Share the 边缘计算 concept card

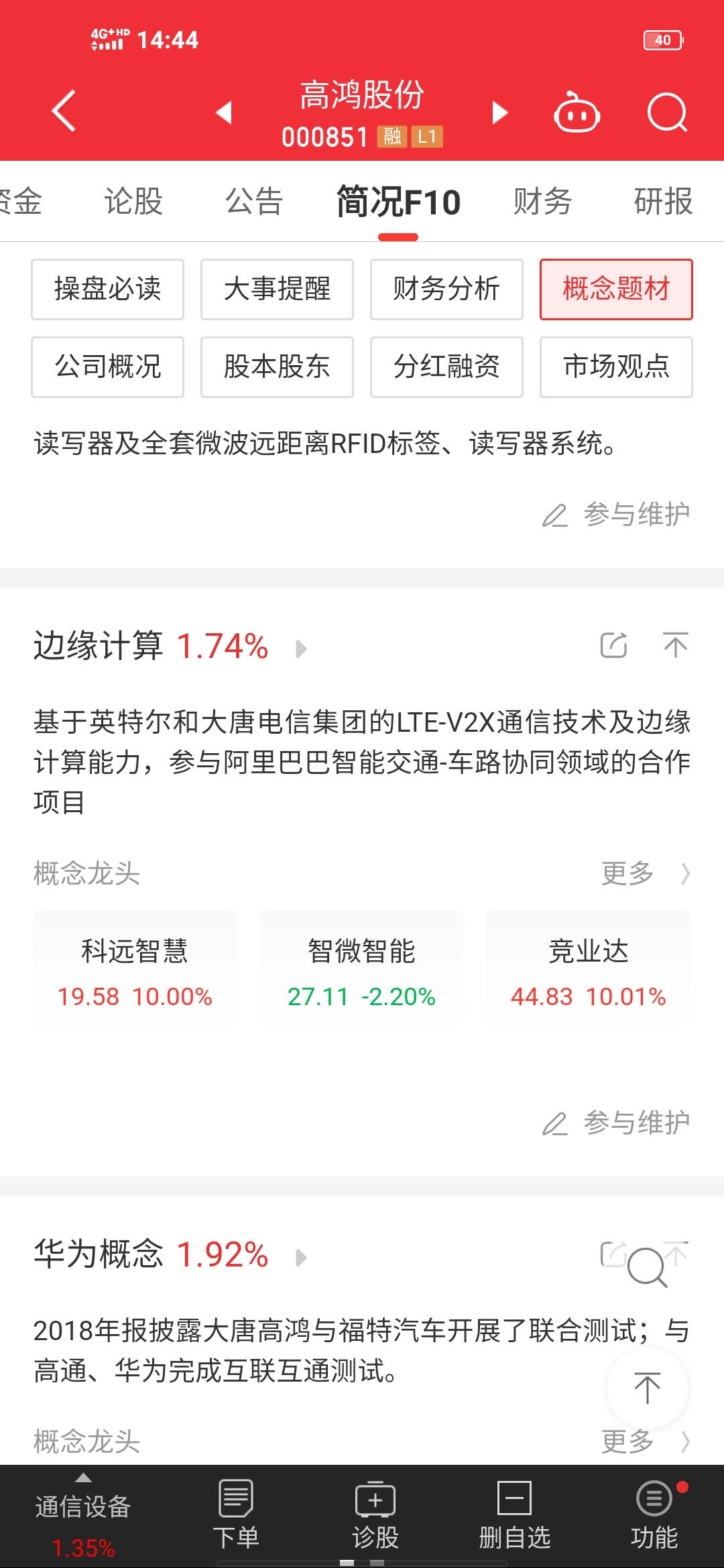click(613, 645)
